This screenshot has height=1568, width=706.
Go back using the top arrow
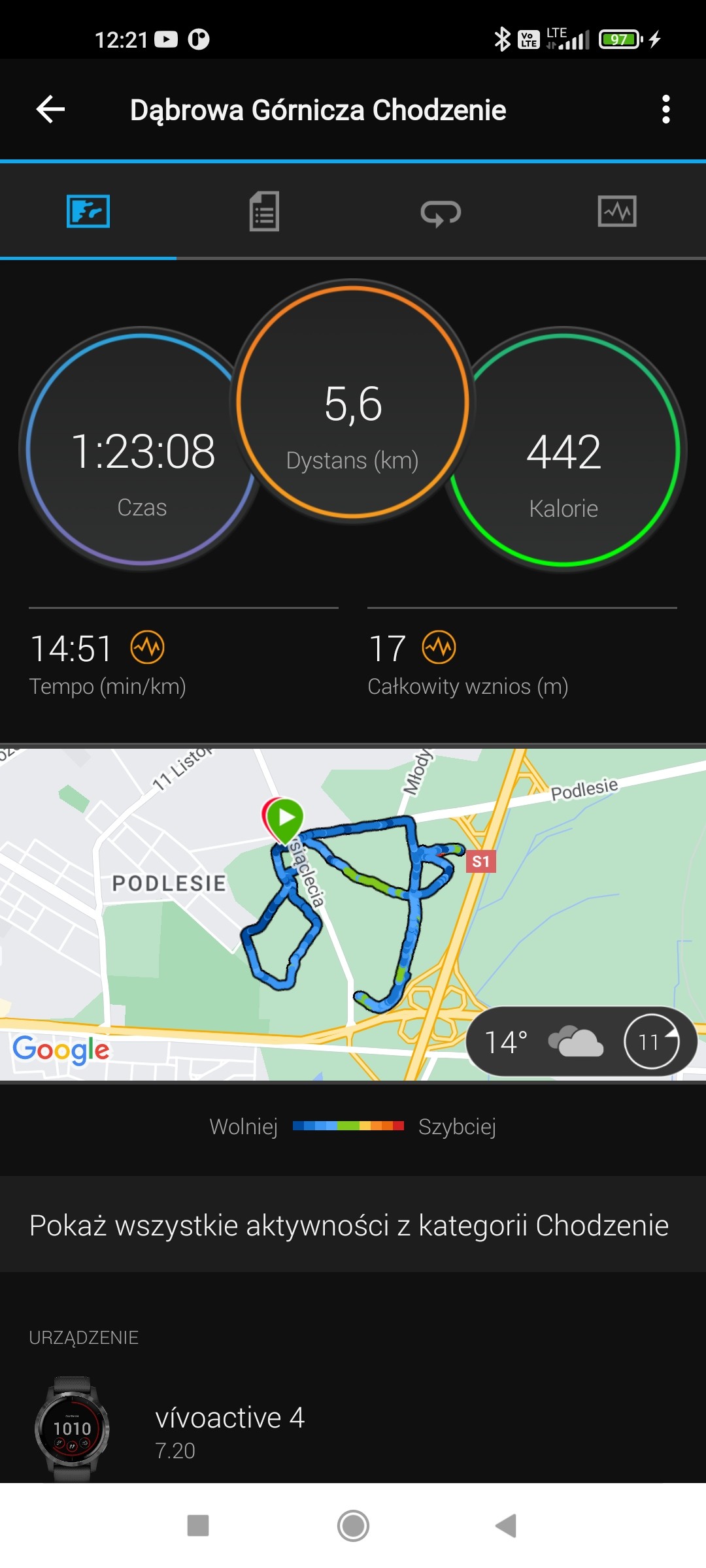point(50,109)
